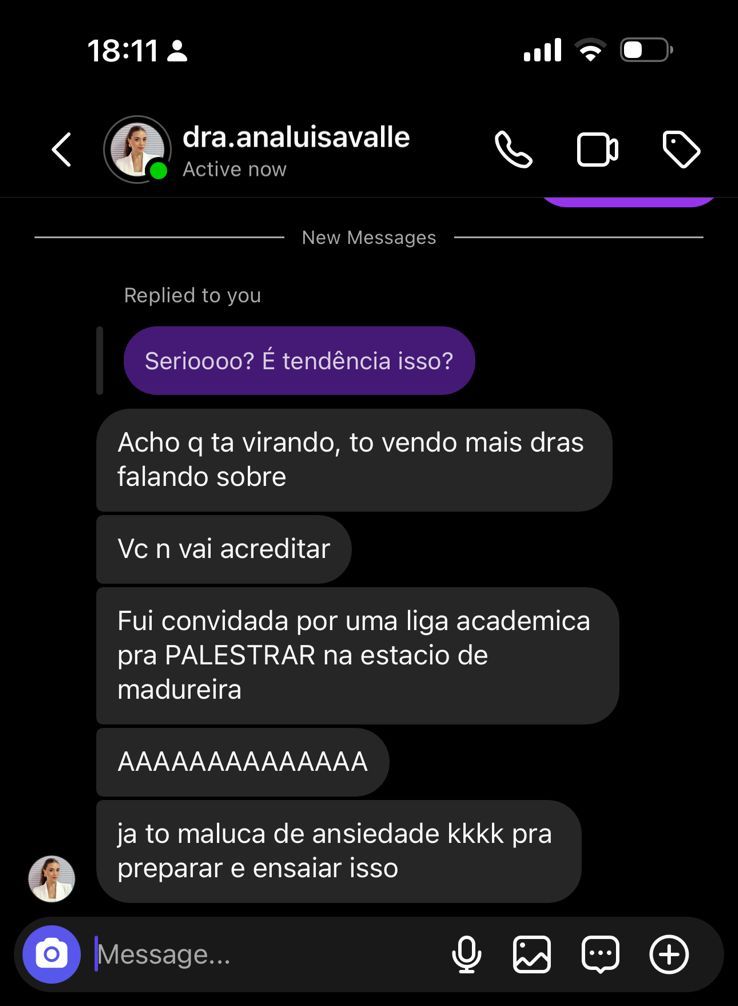Record a voice message with the microphone
The height and width of the screenshot is (1006, 738).
(x=466, y=954)
